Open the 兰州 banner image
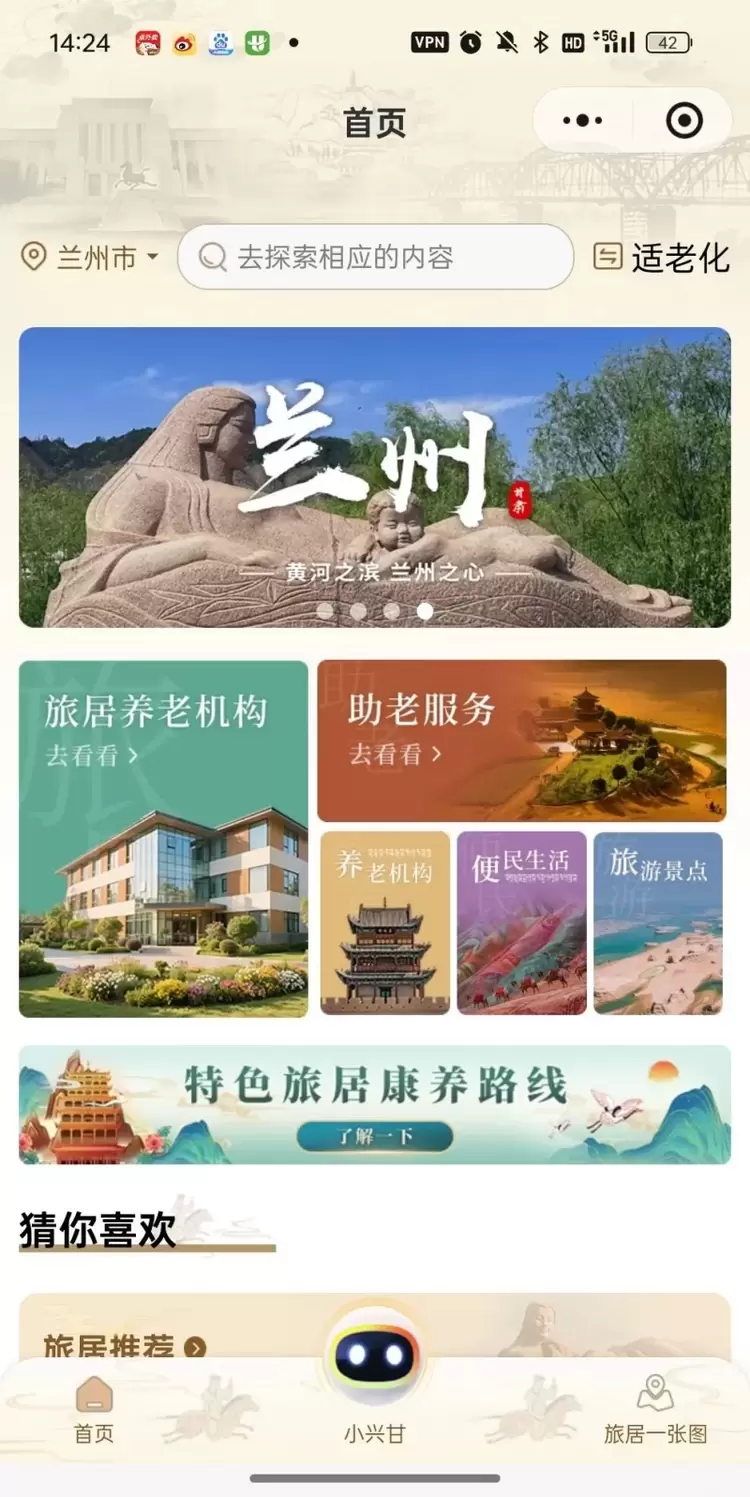This screenshot has width=750, height=1497. (x=375, y=477)
